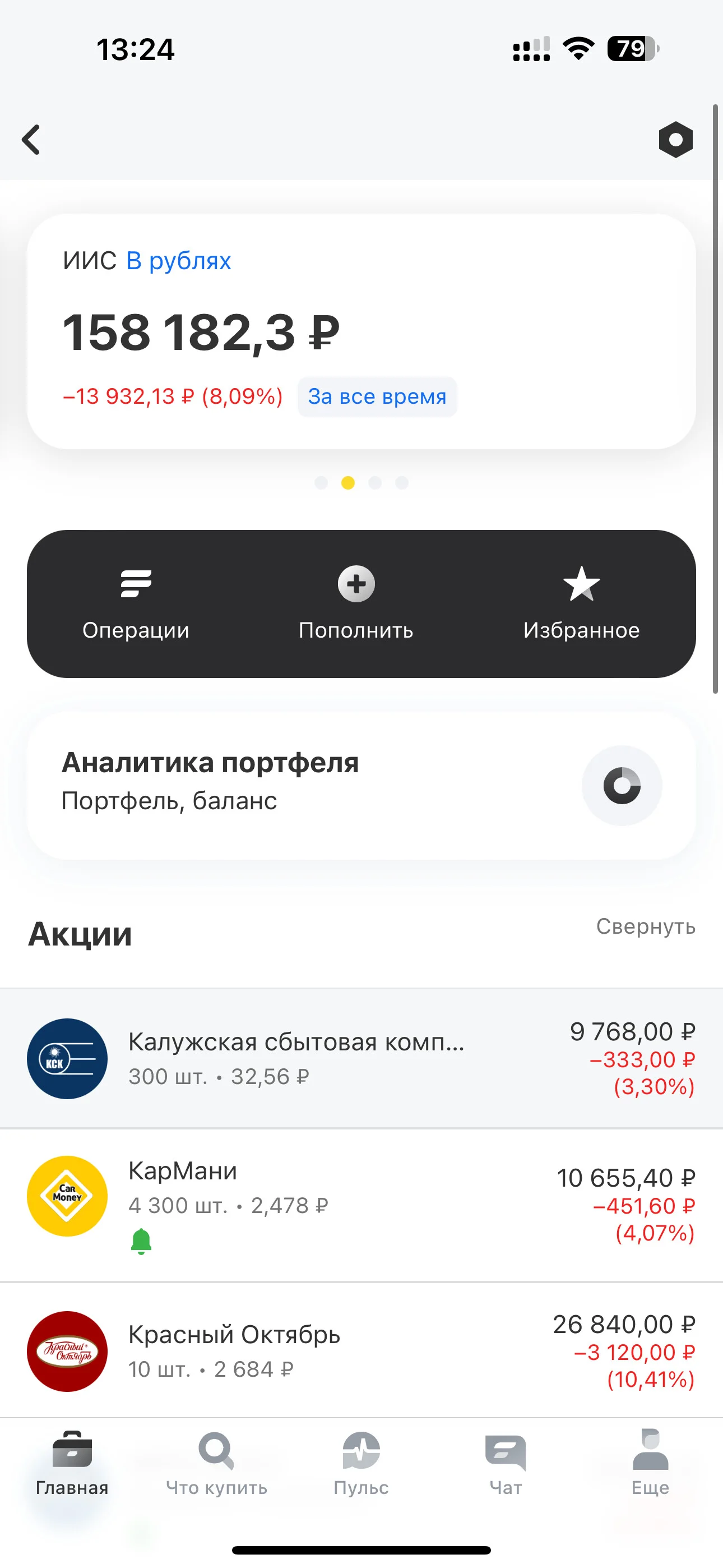Open the settings hexagon icon

(x=675, y=140)
